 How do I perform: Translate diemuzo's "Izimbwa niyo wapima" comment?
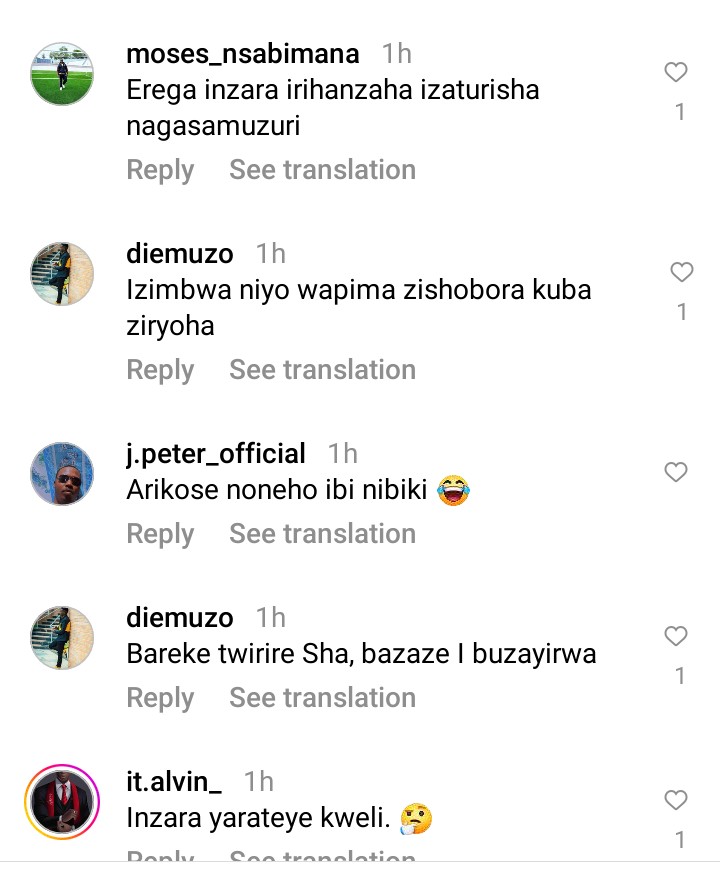tap(322, 370)
